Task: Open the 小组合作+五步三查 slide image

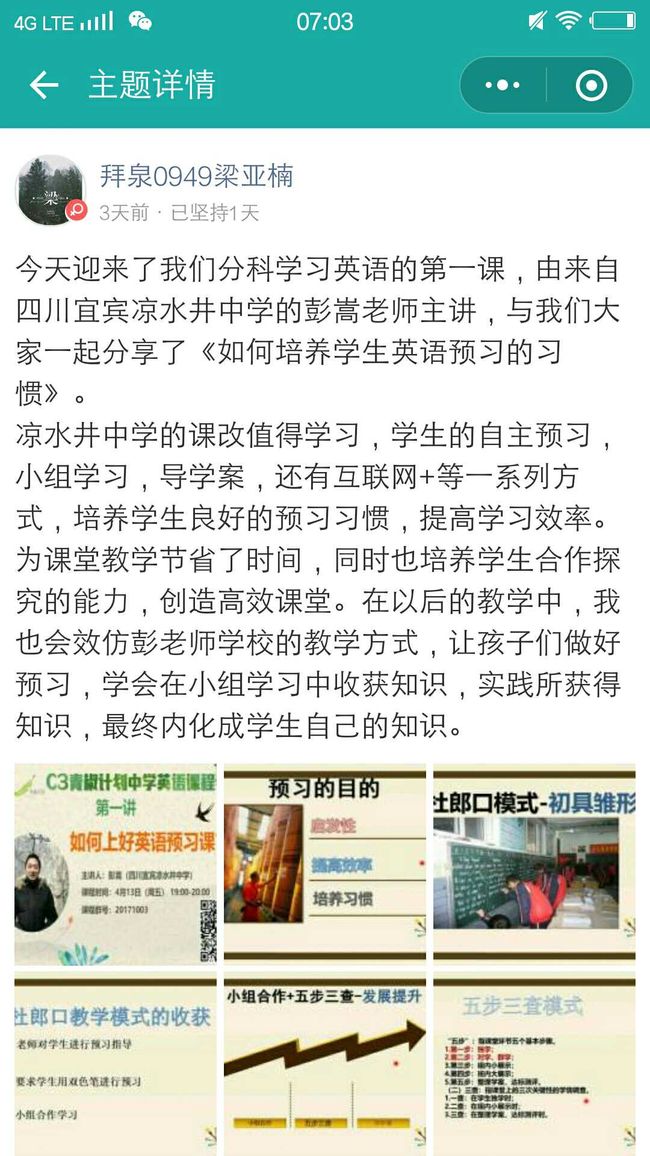Action: tap(325, 1064)
